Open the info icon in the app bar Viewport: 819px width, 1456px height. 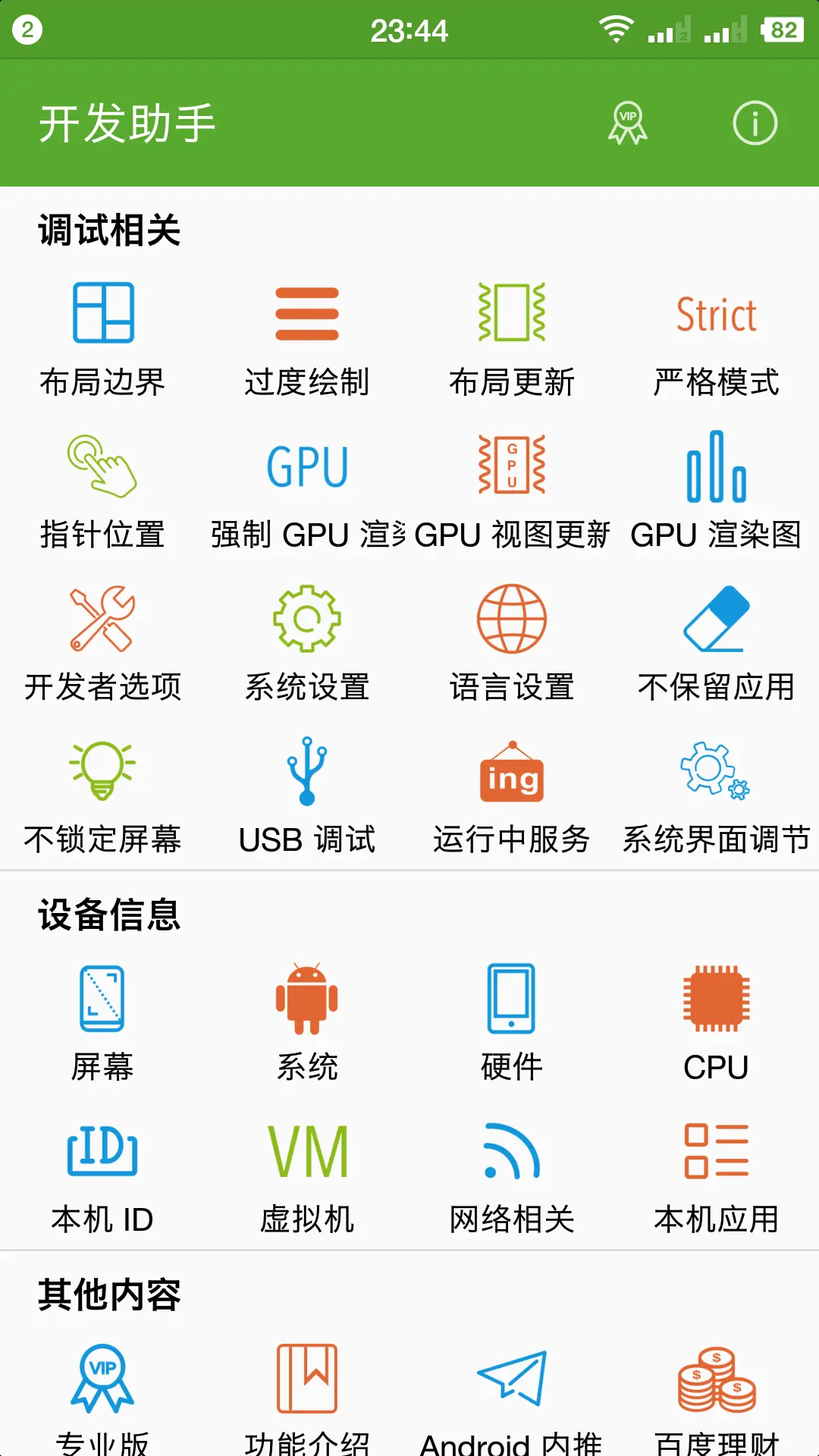pos(755,123)
